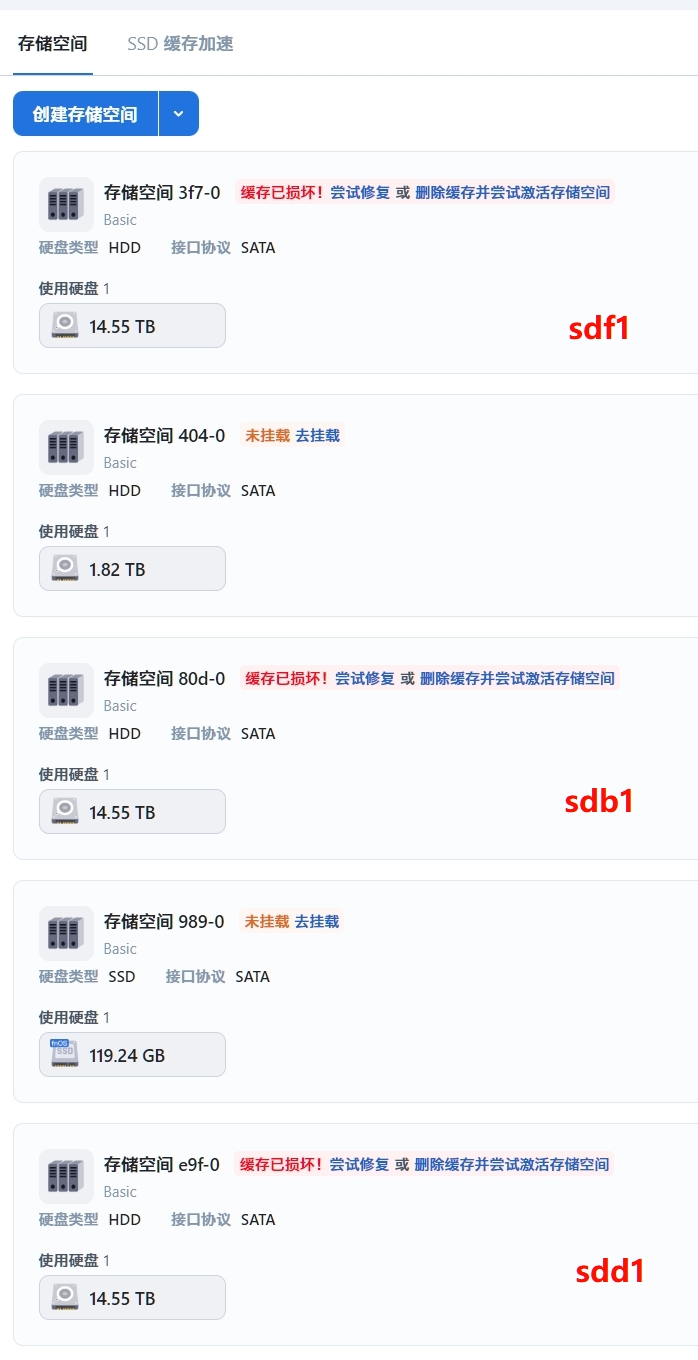
Task: Select the 存储空间 tab
Action: pyautogui.click(x=53, y=44)
